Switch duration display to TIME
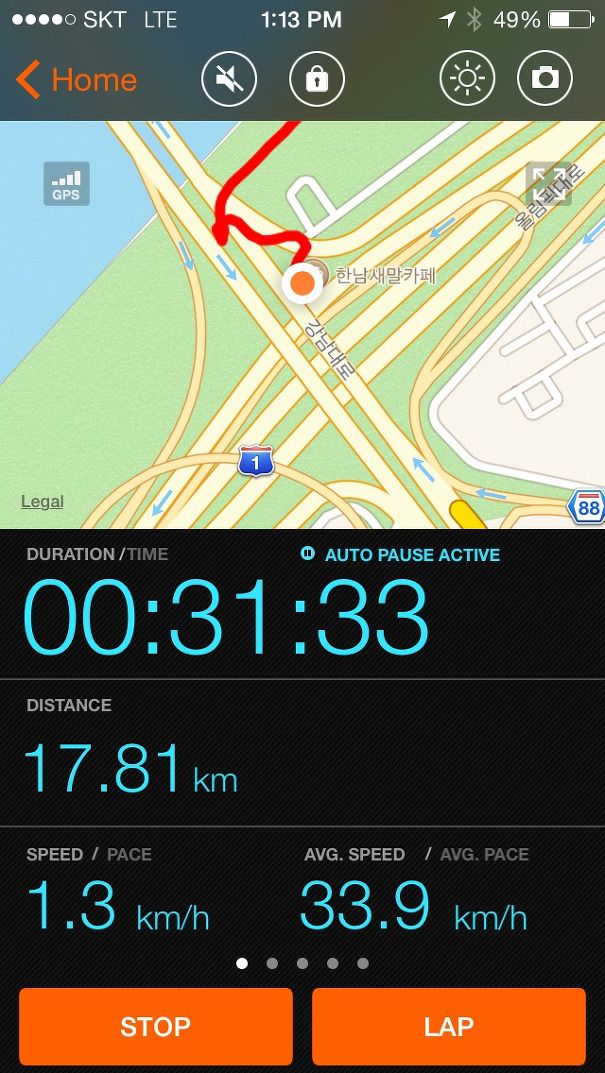Image resolution: width=605 pixels, height=1073 pixels. pos(147,554)
